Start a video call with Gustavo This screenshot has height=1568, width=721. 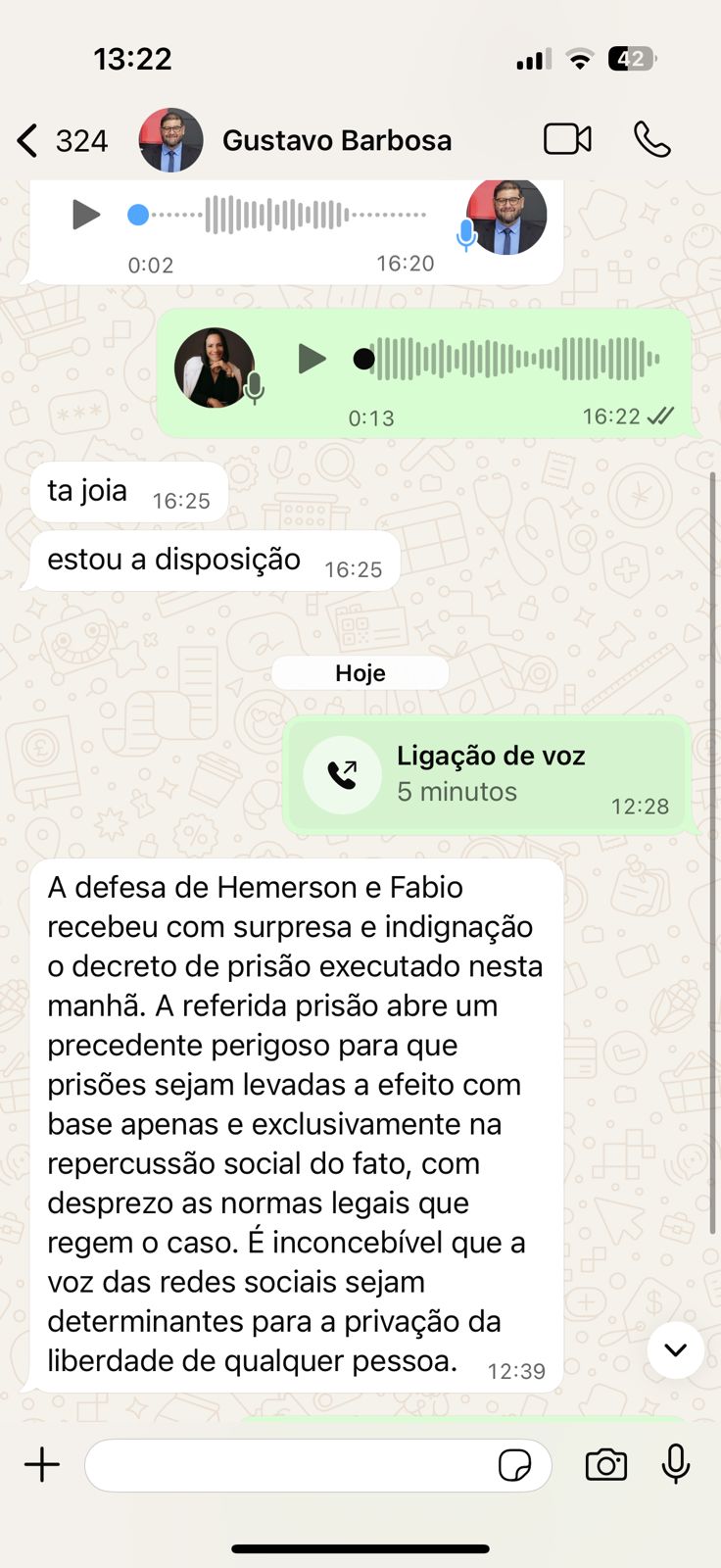(567, 140)
